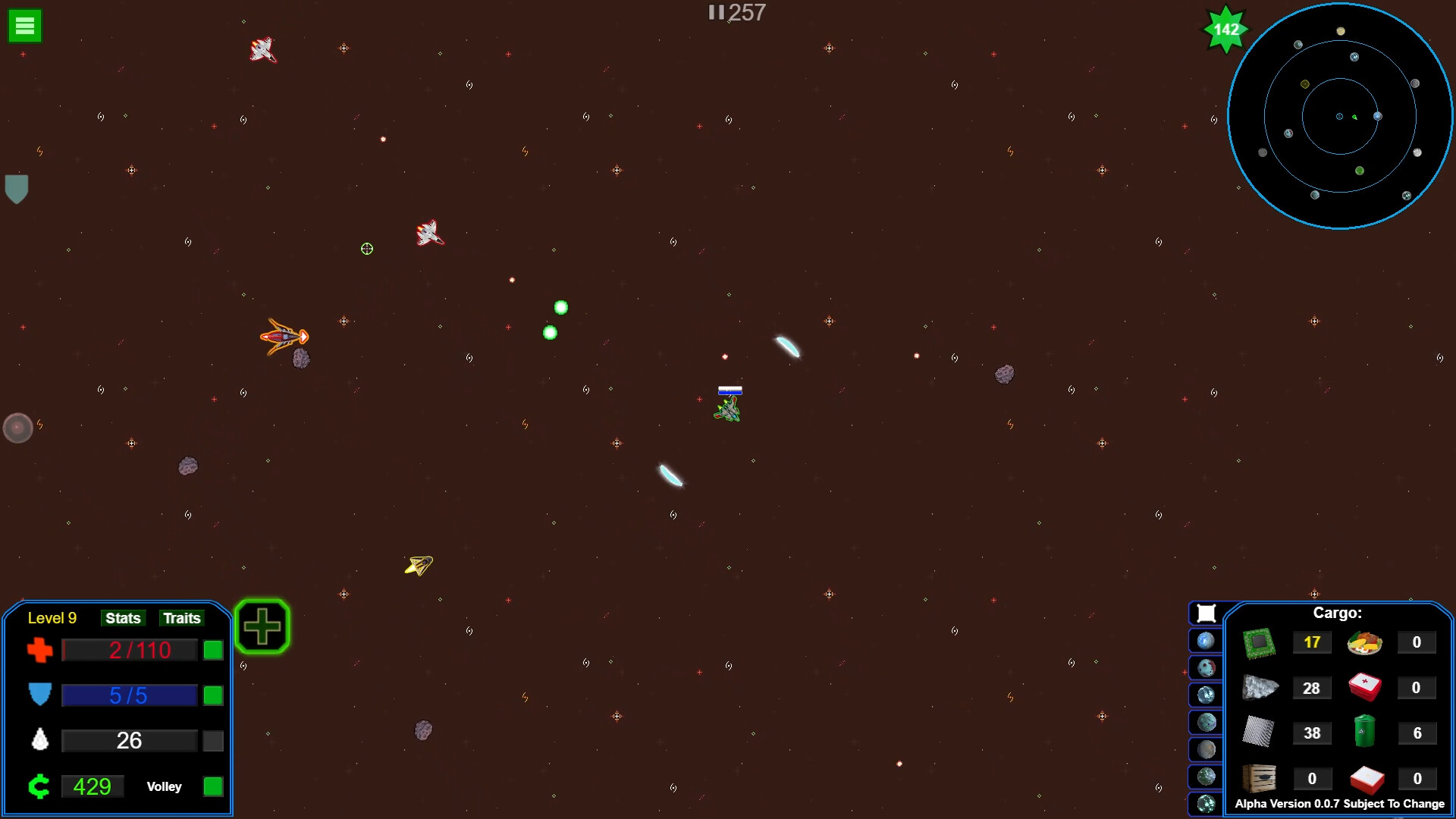Toggle the green square beside the shield bar

tap(213, 695)
